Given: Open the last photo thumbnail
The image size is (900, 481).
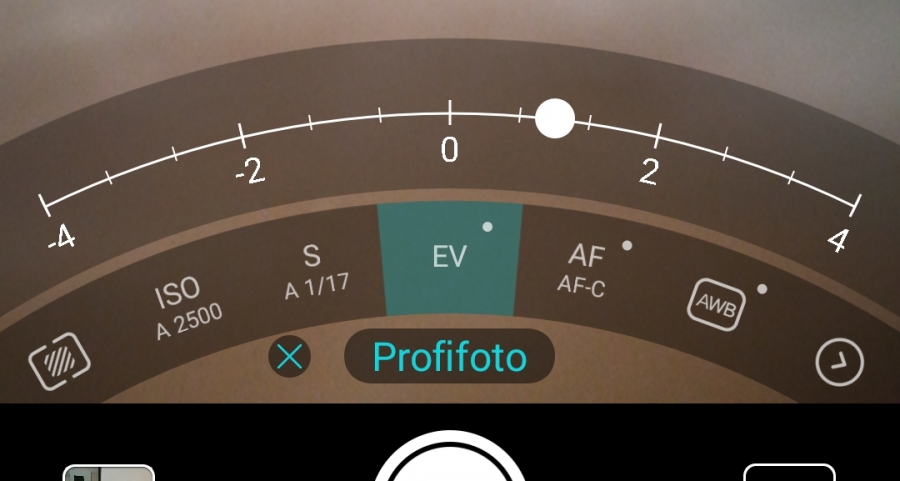Looking at the screenshot, I should coord(109,473).
